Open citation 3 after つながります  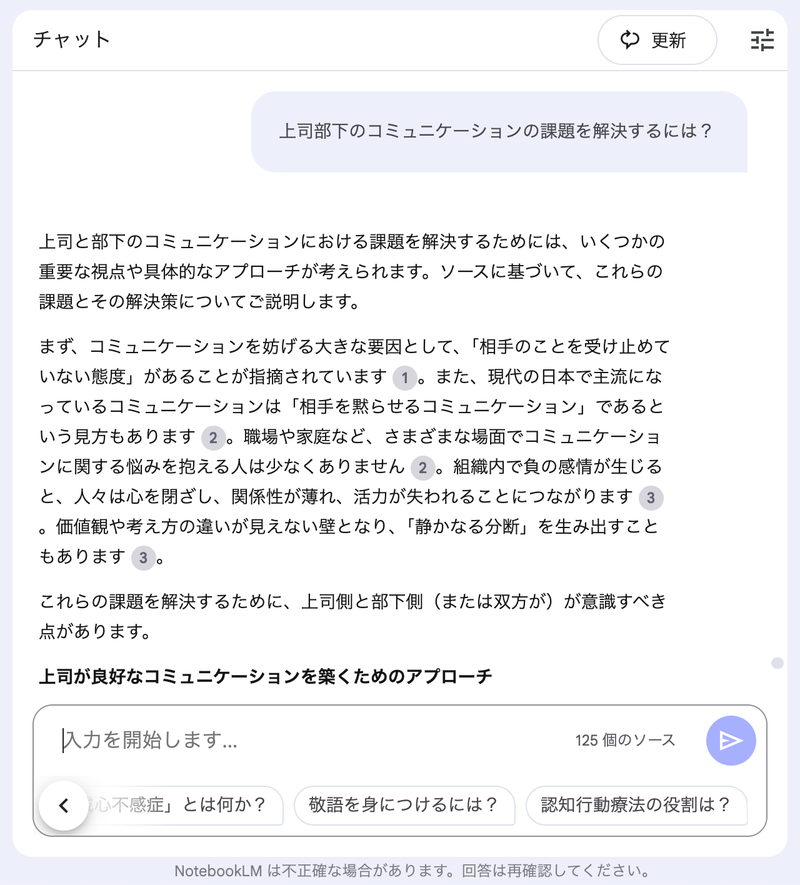click(x=650, y=497)
